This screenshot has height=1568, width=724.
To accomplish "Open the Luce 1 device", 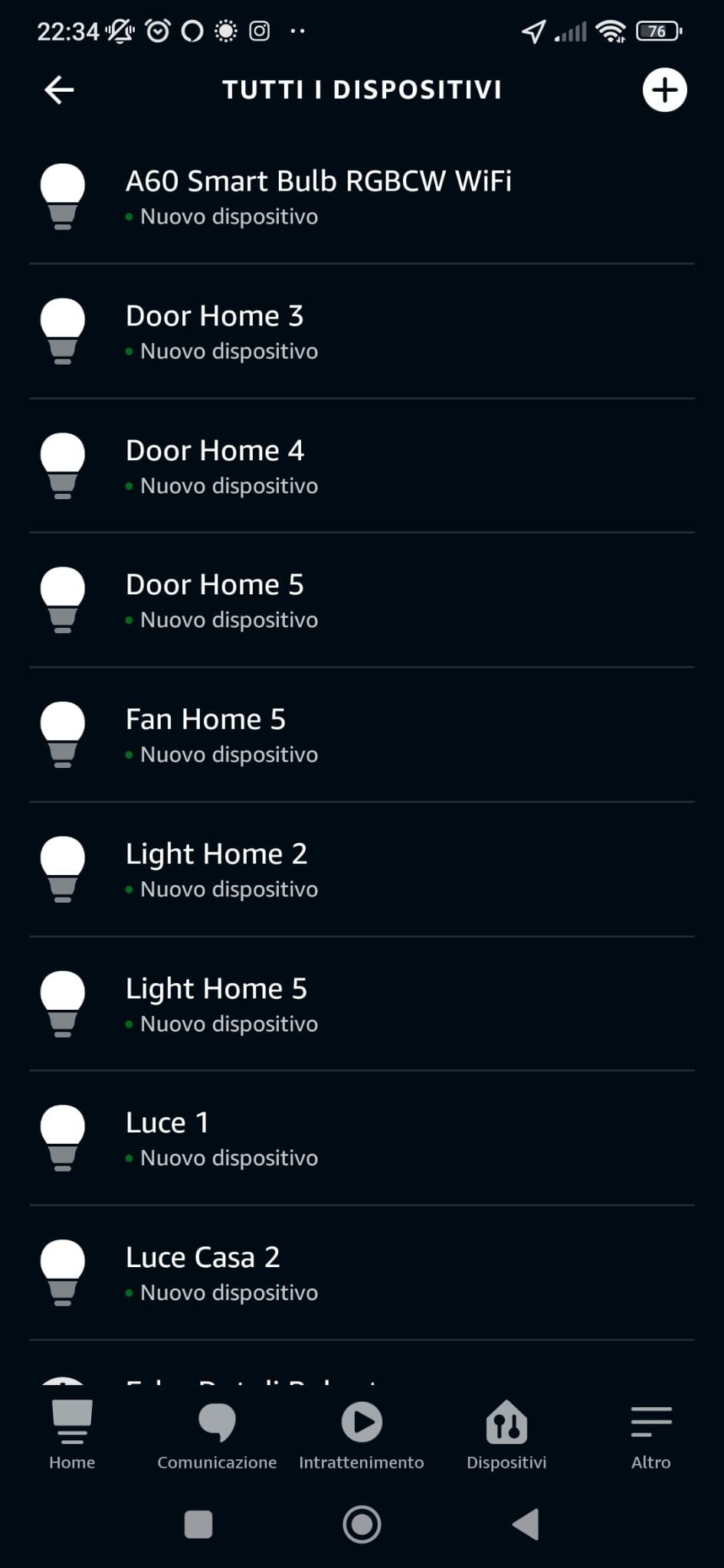I will [x=167, y=1138].
